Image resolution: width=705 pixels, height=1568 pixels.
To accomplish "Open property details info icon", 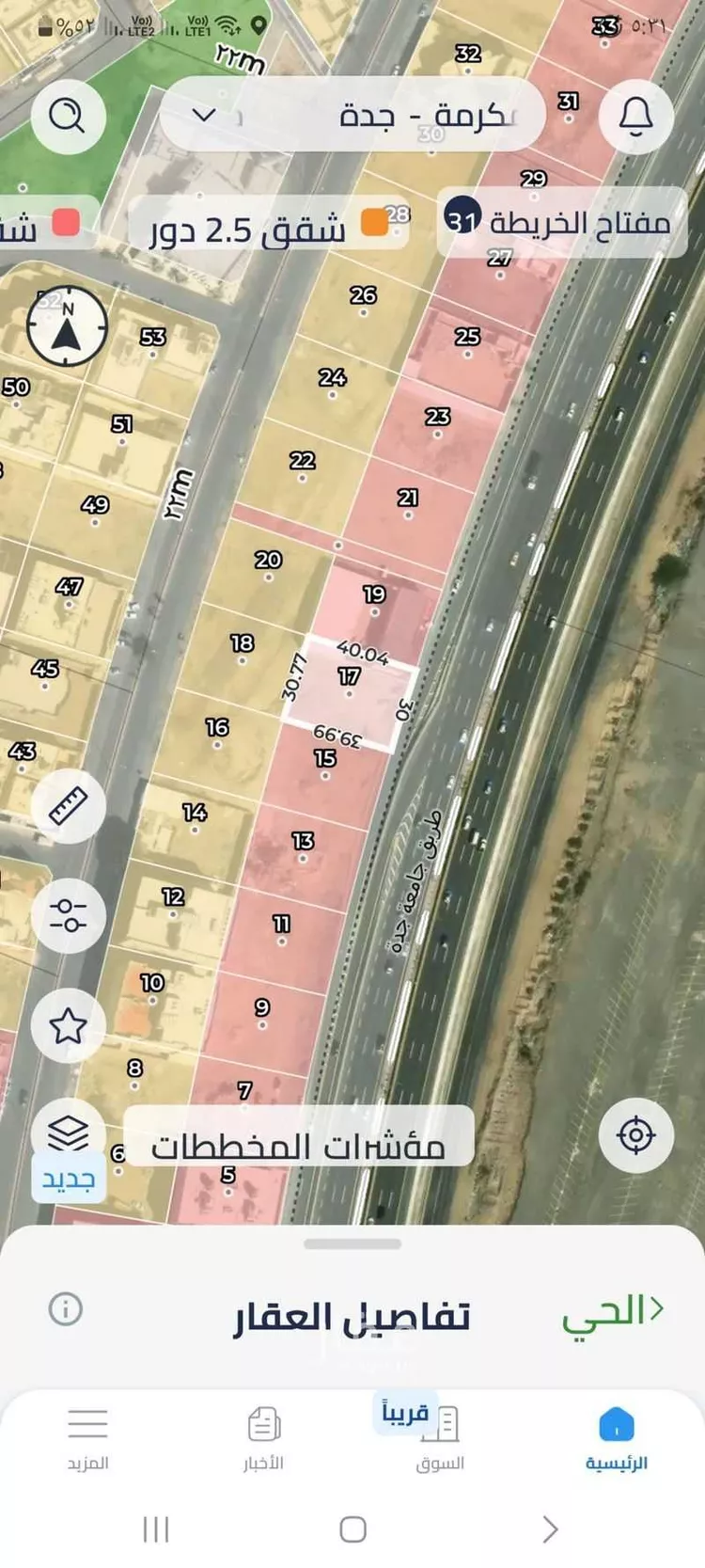I will (66, 1308).
